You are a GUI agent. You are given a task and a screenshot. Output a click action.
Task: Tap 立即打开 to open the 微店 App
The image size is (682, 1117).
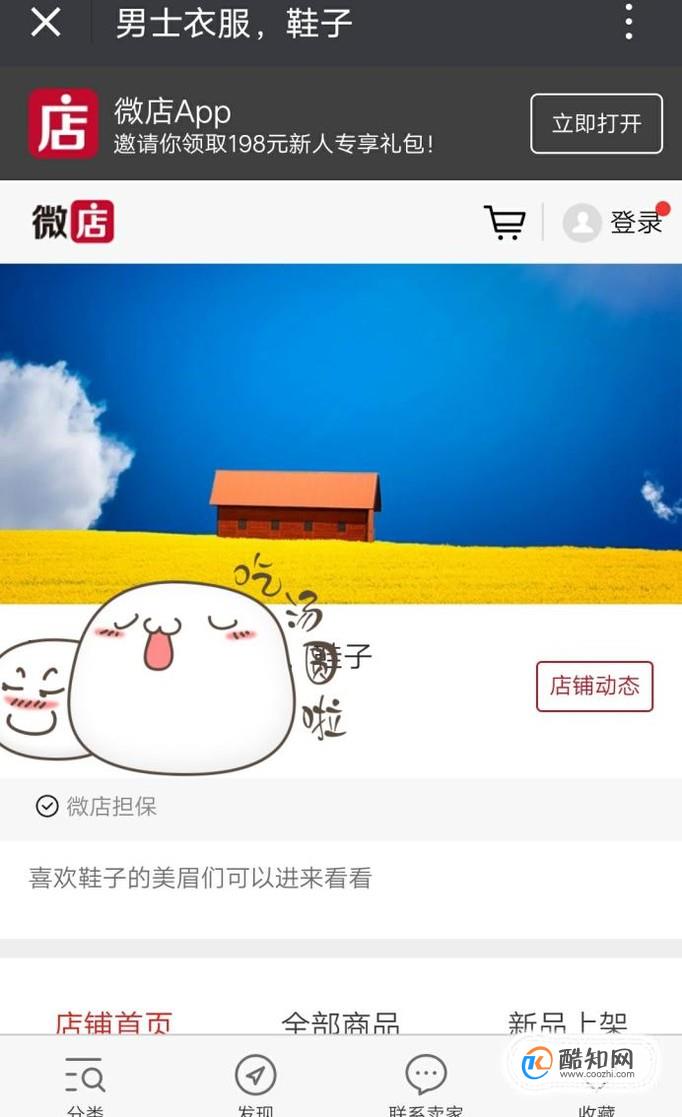[596, 124]
